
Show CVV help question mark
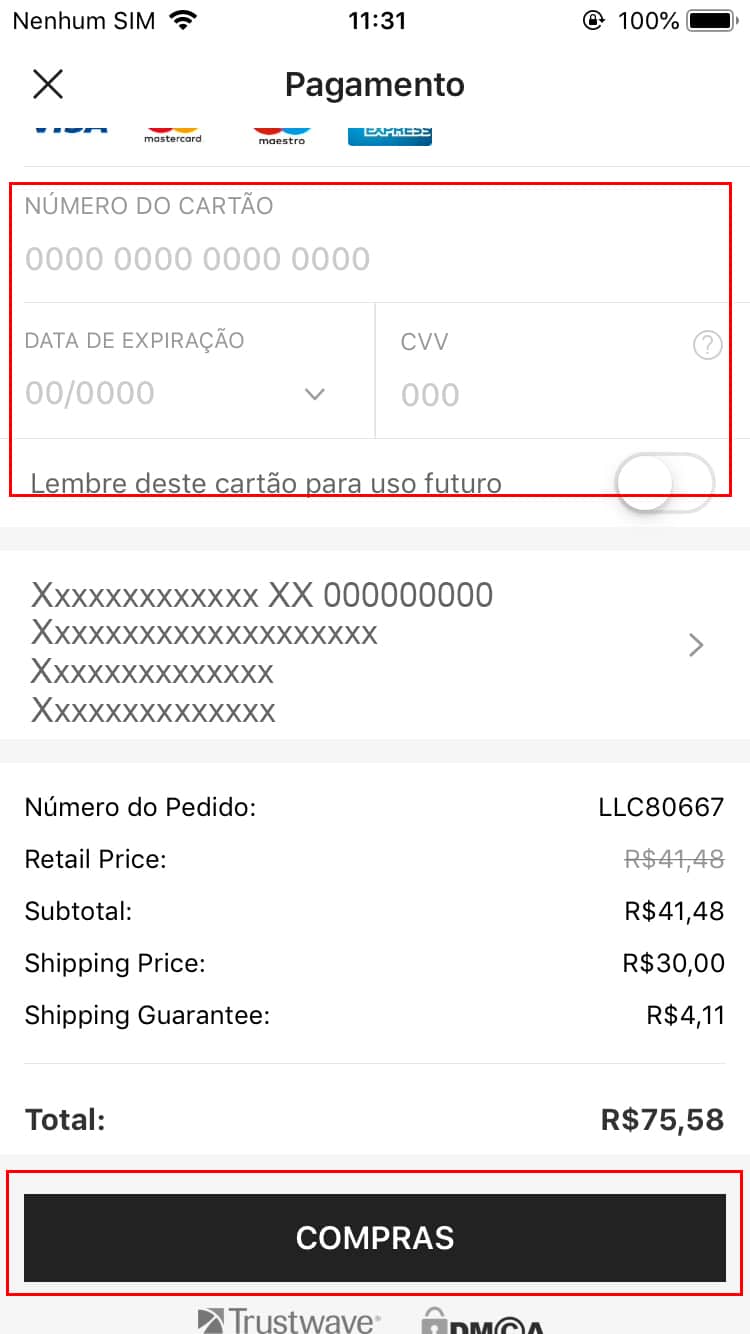tap(707, 346)
